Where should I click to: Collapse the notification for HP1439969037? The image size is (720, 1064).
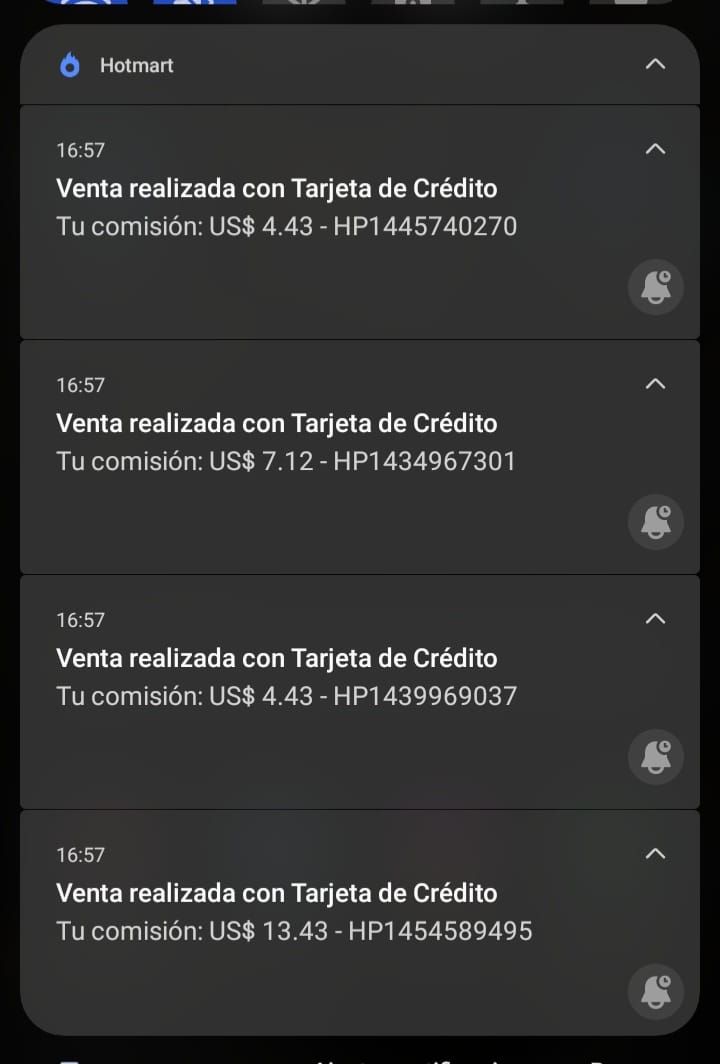(x=655, y=619)
